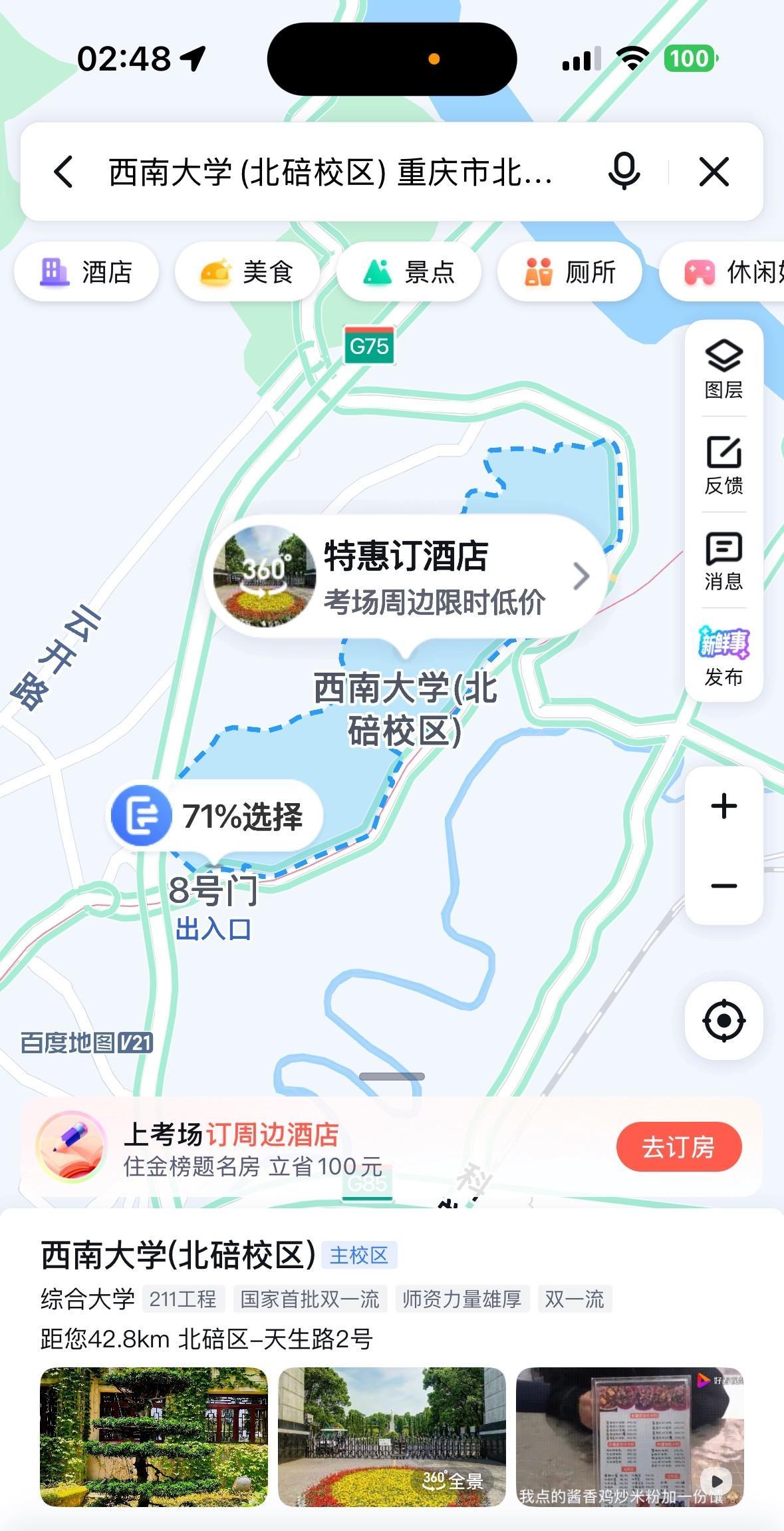Find nearby 厕所 with the chip

[570, 272]
